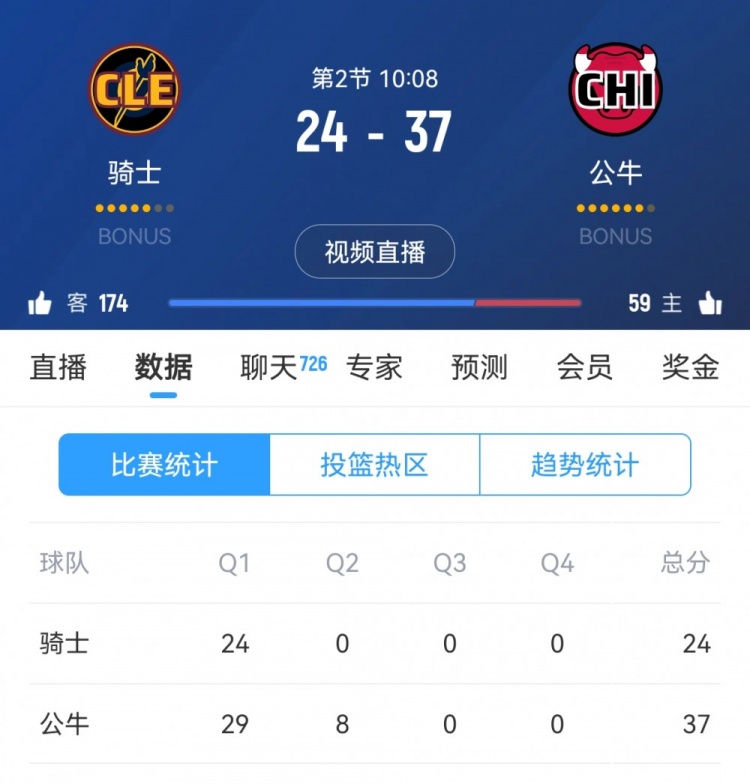Like the away team 骑士

40,303
